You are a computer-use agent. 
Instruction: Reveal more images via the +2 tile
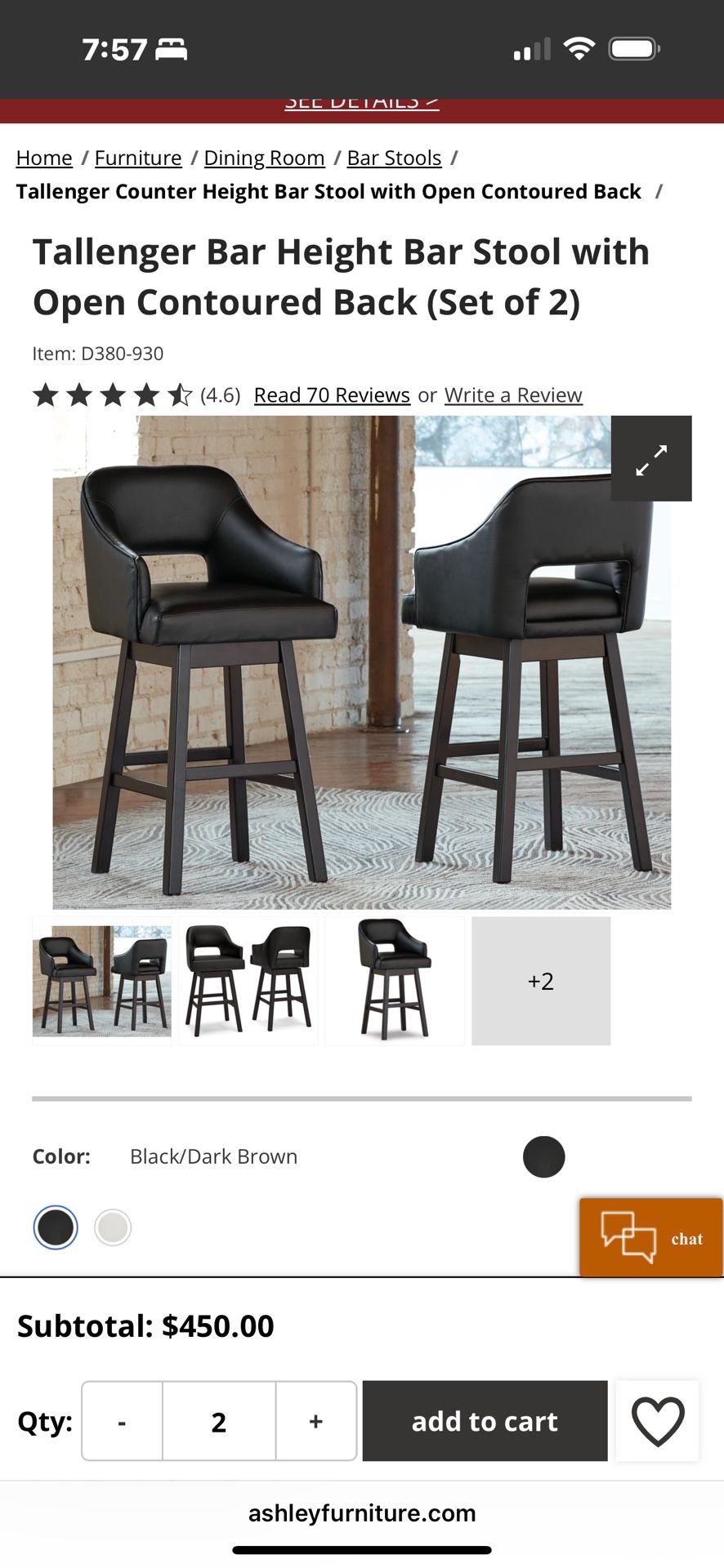(x=541, y=981)
